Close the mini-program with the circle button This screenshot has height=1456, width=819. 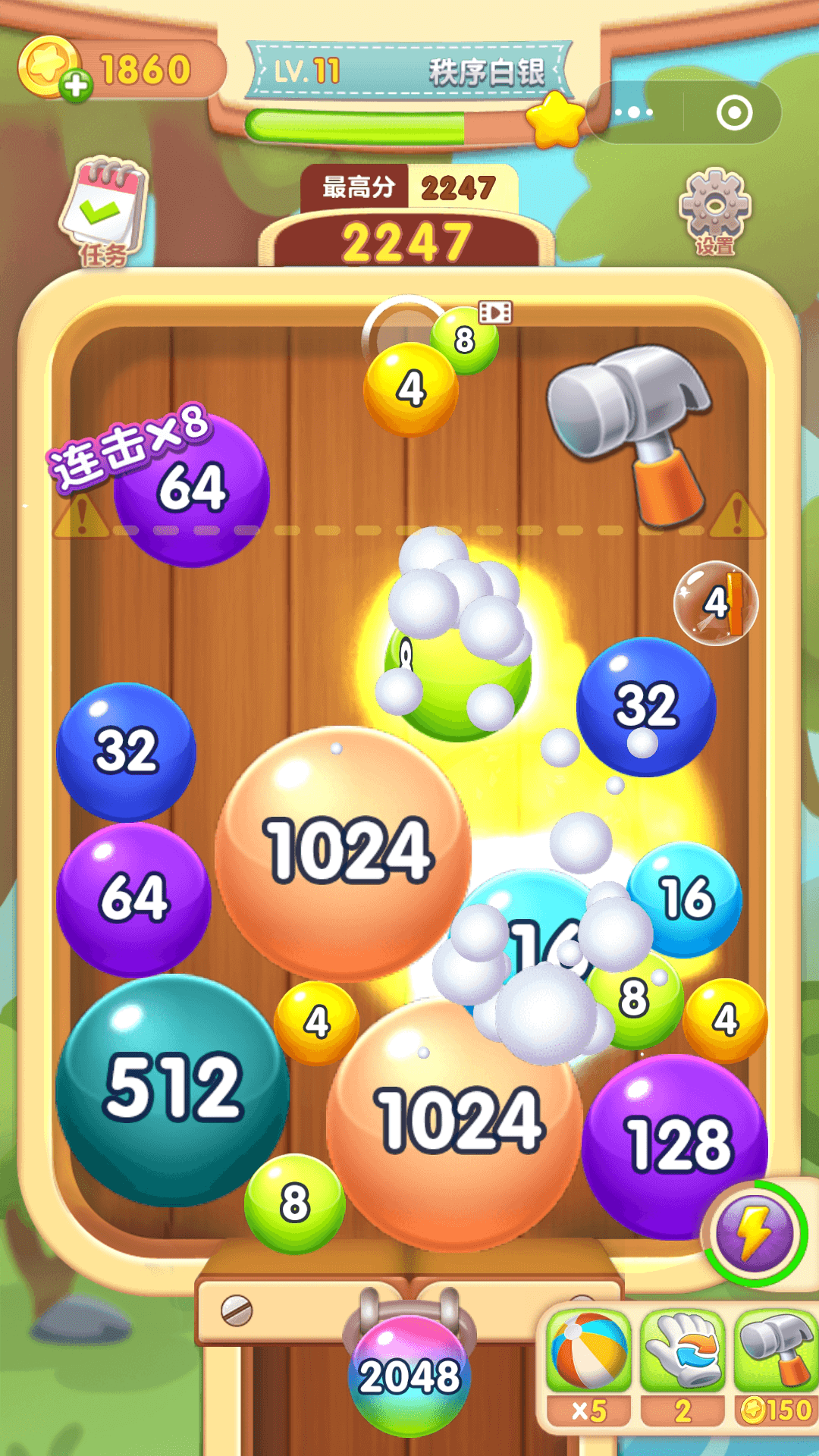(734, 113)
